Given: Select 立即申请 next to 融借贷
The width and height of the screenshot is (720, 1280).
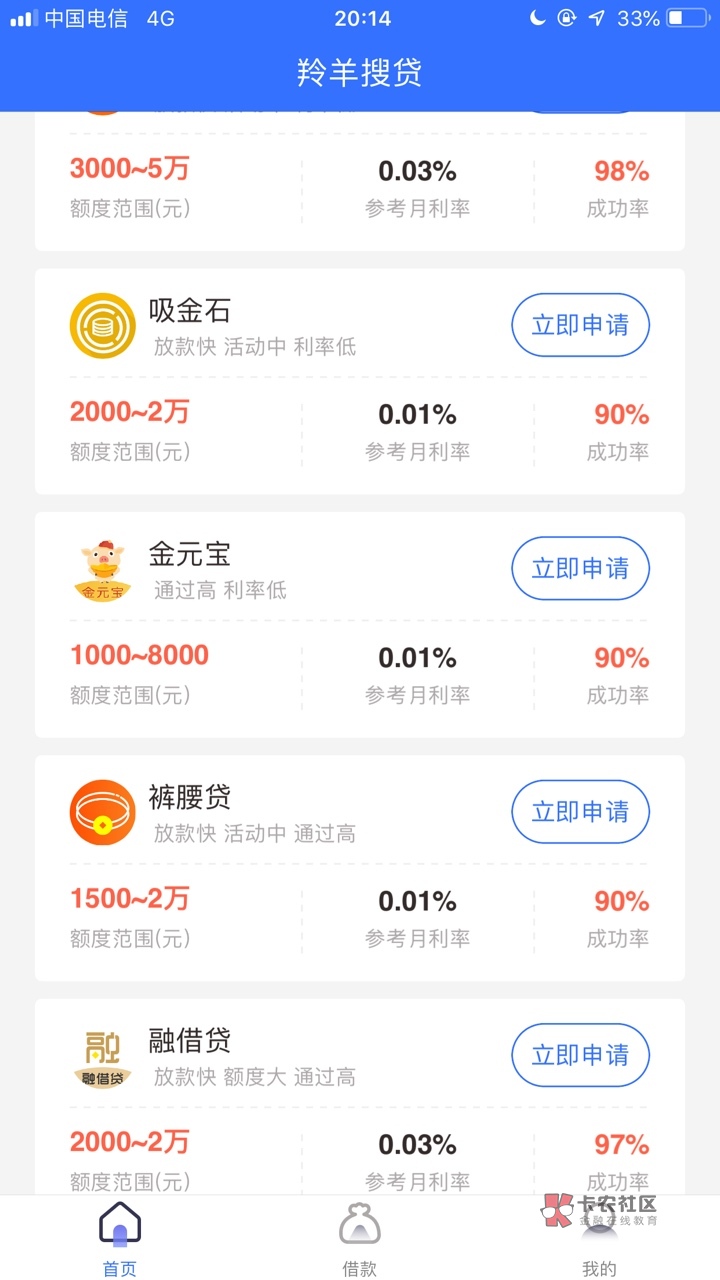Looking at the screenshot, I should (x=580, y=1055).
